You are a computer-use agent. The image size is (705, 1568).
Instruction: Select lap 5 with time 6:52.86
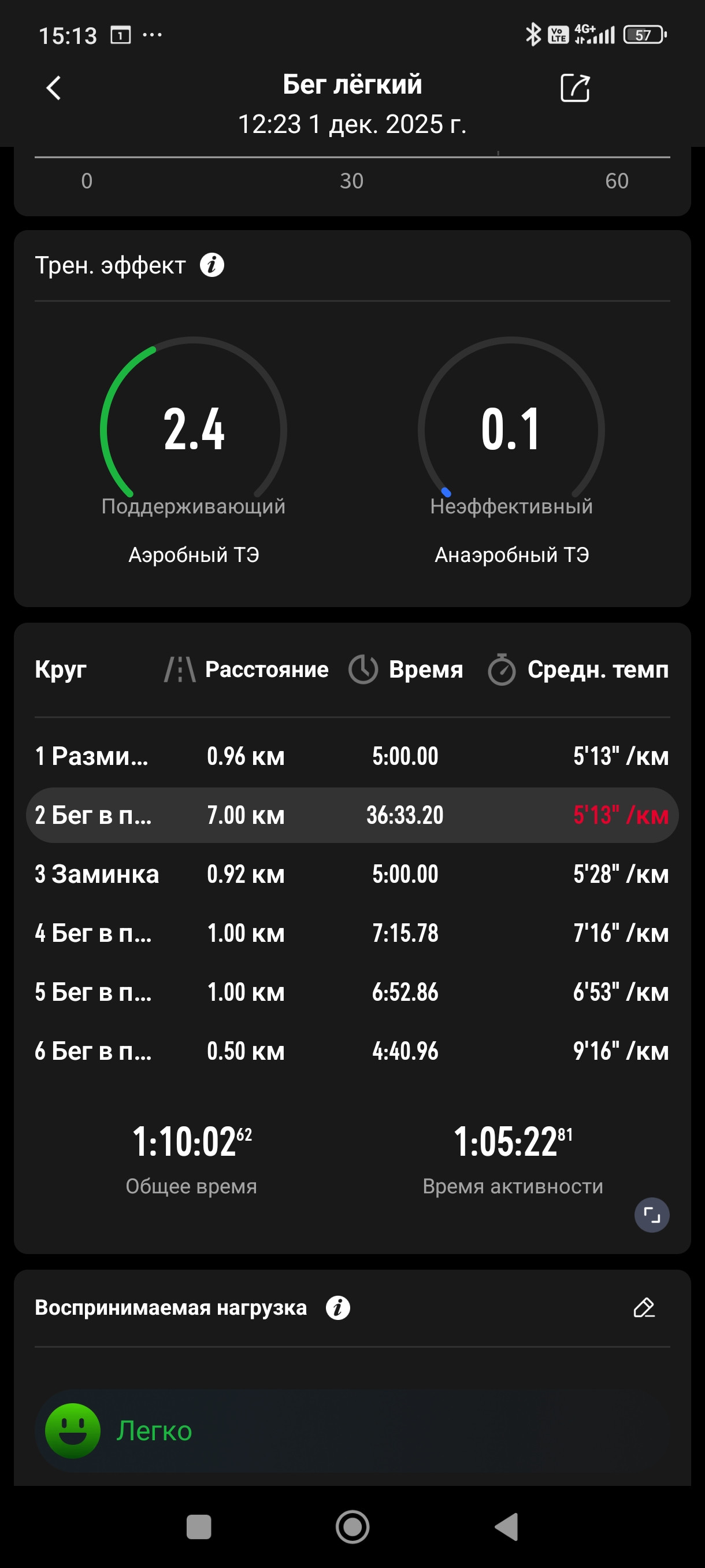352,992
